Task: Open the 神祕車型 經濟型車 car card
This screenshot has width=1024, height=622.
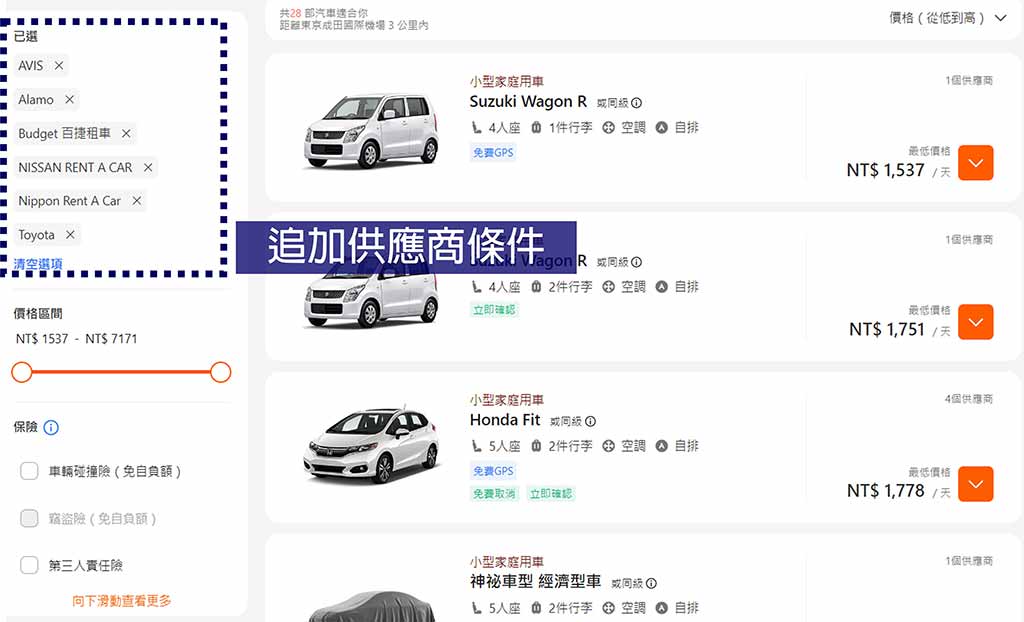Action: click(535, 581)
